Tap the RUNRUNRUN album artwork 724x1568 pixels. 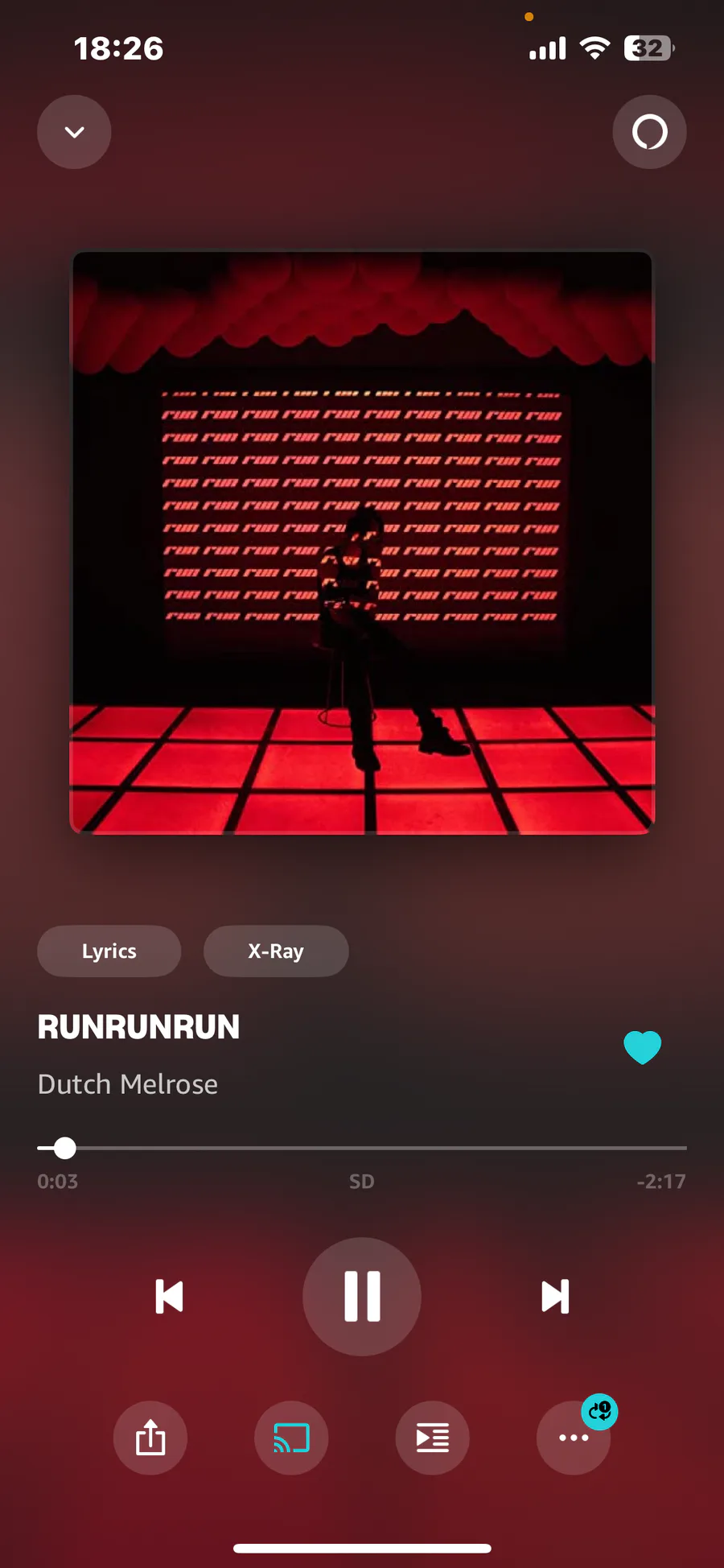[363, 543]
